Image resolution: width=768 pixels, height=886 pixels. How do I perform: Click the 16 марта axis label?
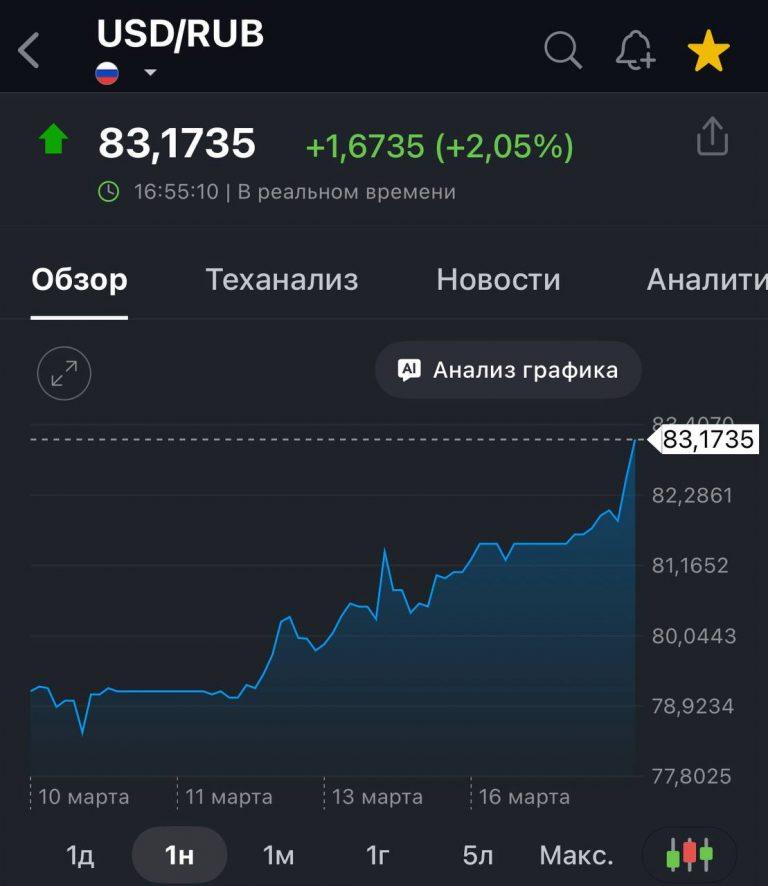click(x=523, y=797)
